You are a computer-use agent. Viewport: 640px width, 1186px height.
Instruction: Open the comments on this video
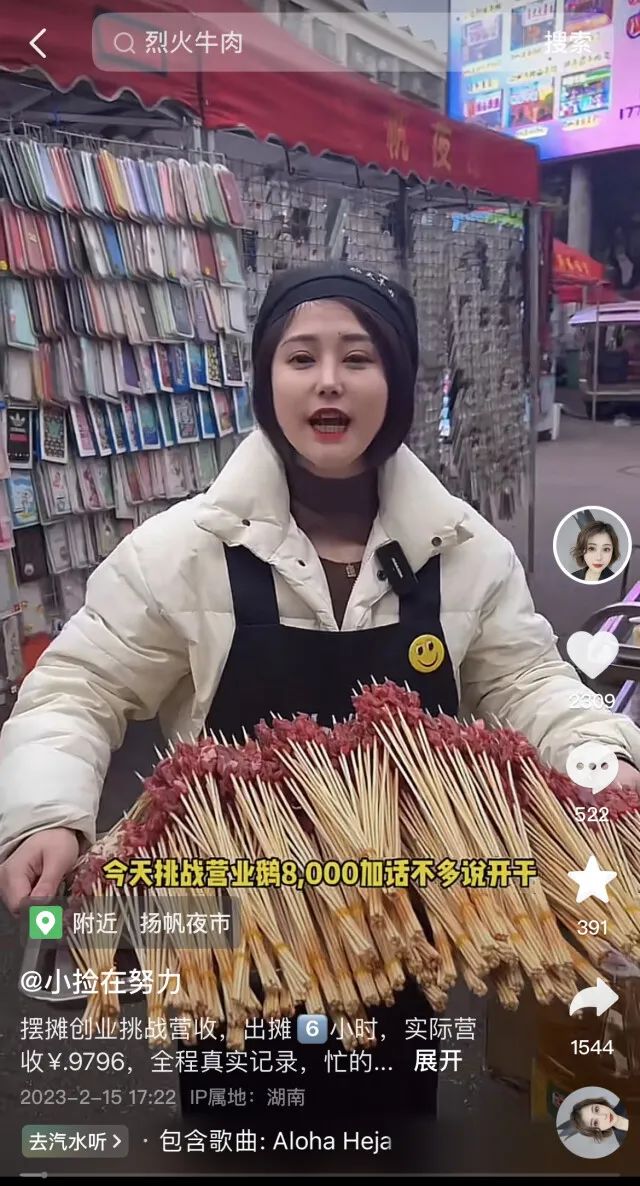pyautogui.click(x=592, y=768)
